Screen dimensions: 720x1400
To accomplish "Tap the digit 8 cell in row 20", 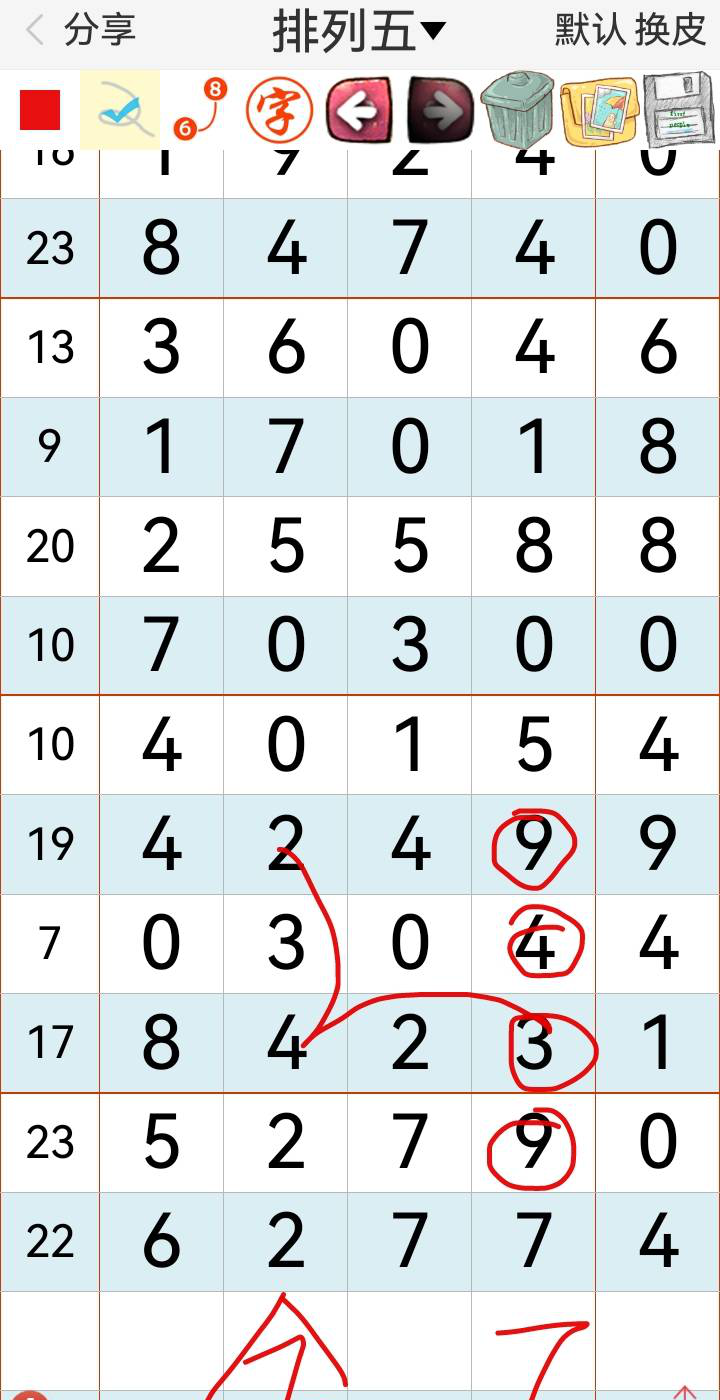I will (x=533, y=546).
